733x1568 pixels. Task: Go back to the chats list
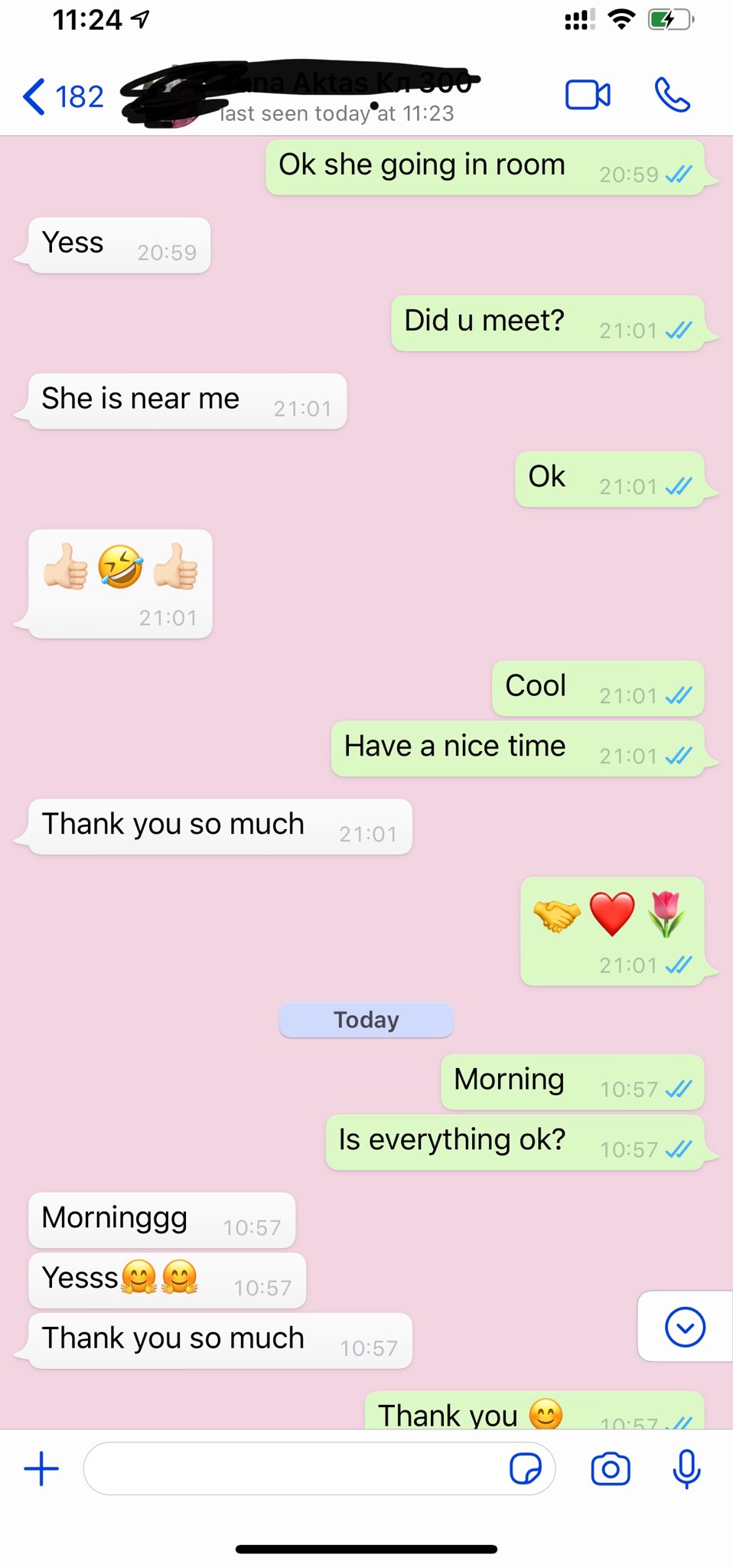tap(61, 97)
